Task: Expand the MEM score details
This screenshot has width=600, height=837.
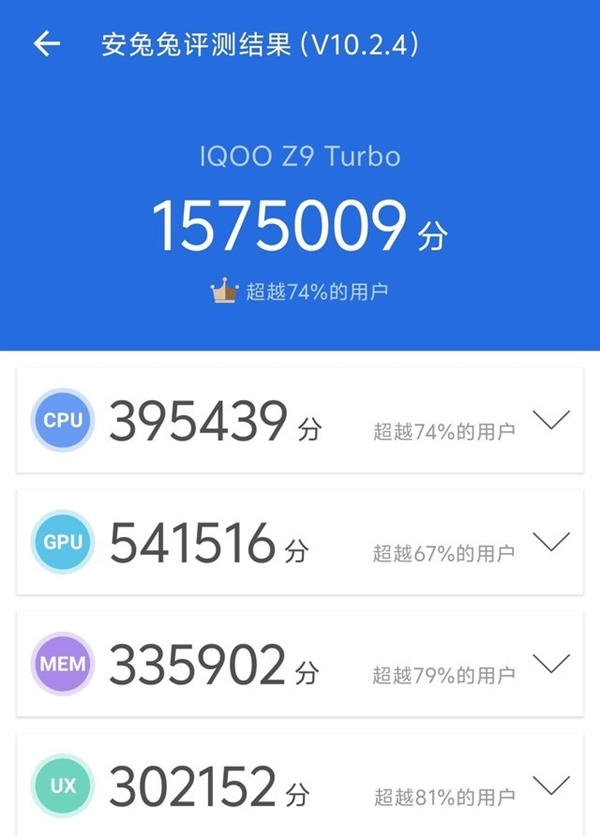Action: click(x=551, y=663)
